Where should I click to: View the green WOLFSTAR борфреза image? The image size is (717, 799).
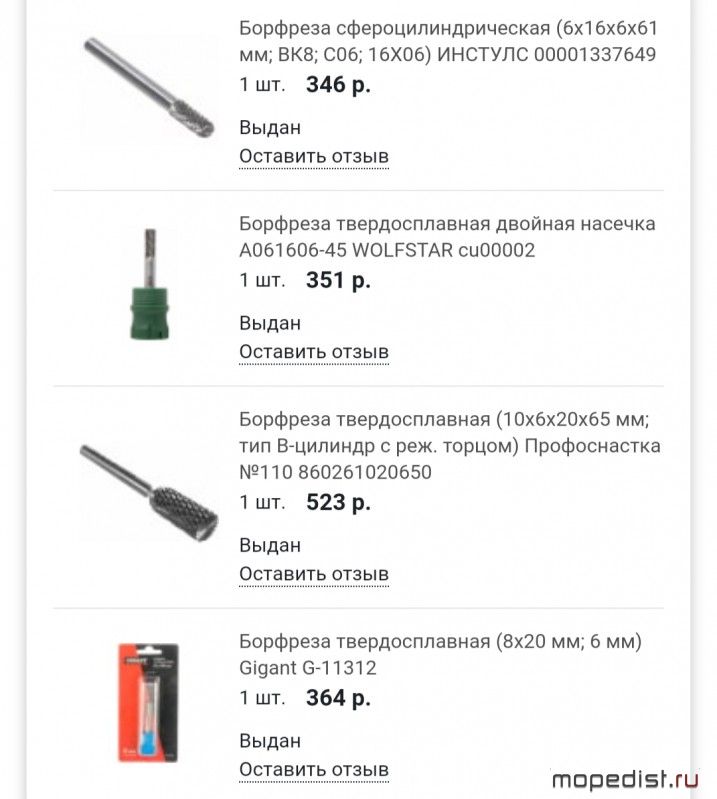pos(149,284)
